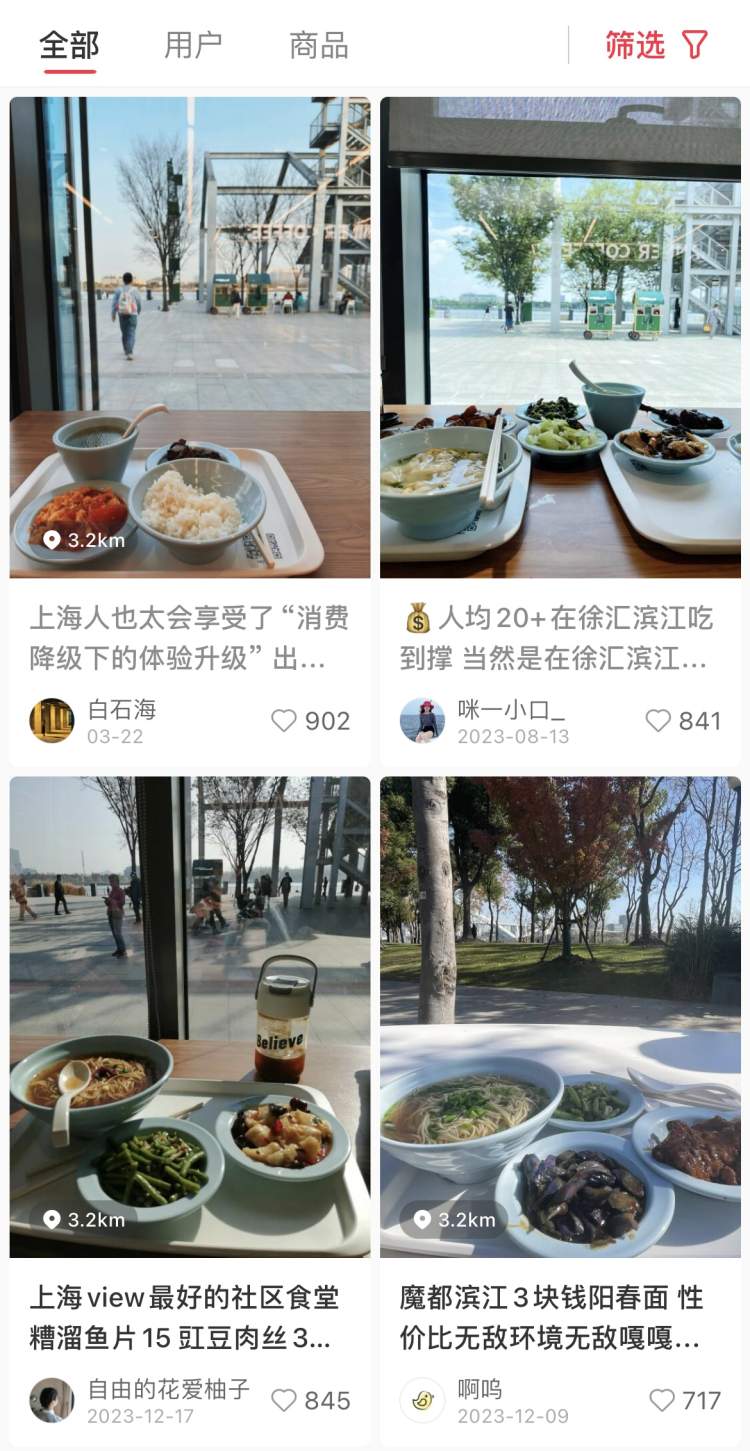View 自由的花爱柚子's profile avatar
The height and width of the screenshot is (1451, 750).
[x=52, y=1400]
